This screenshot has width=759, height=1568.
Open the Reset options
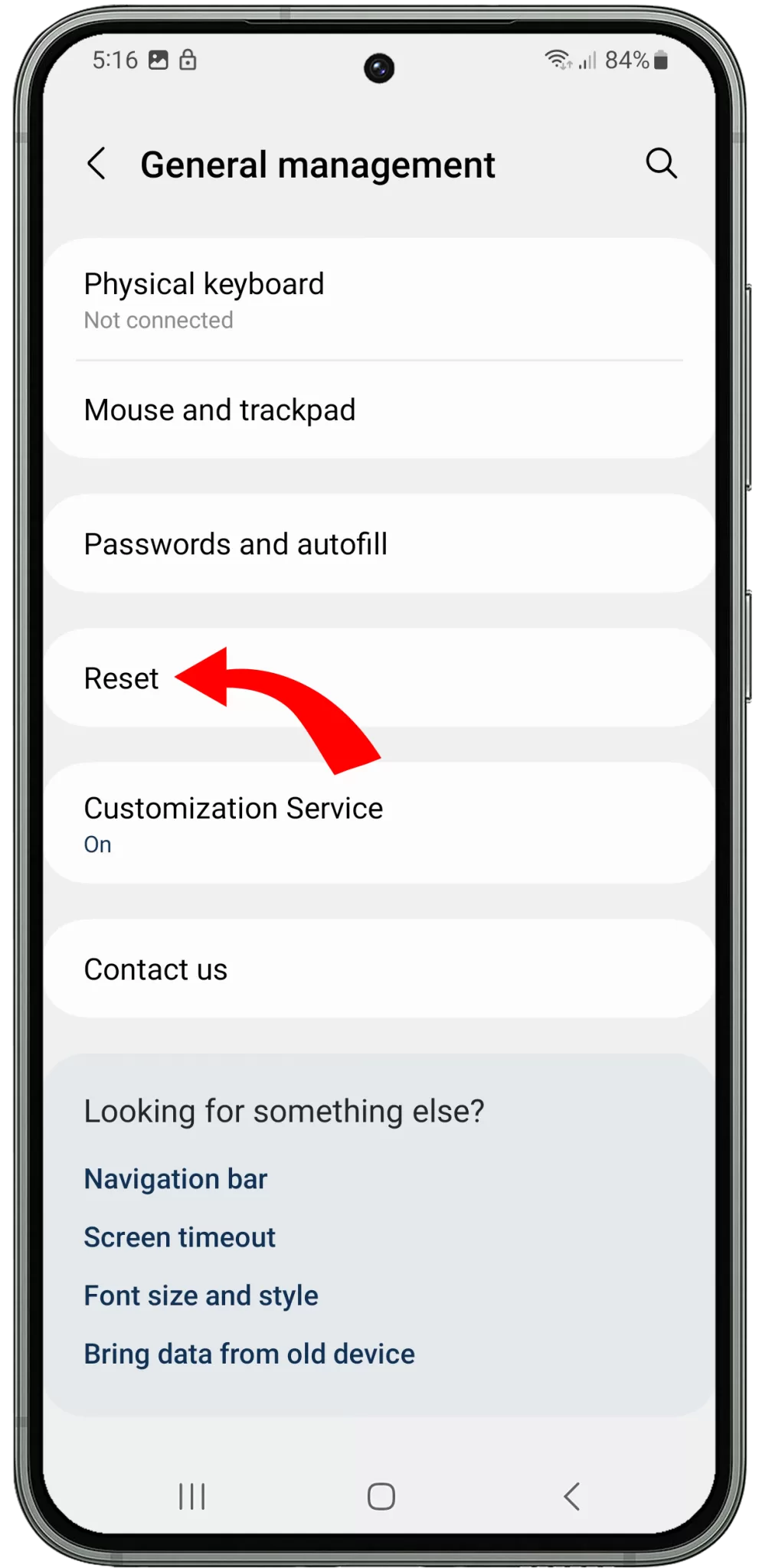(x=379, y=678)
